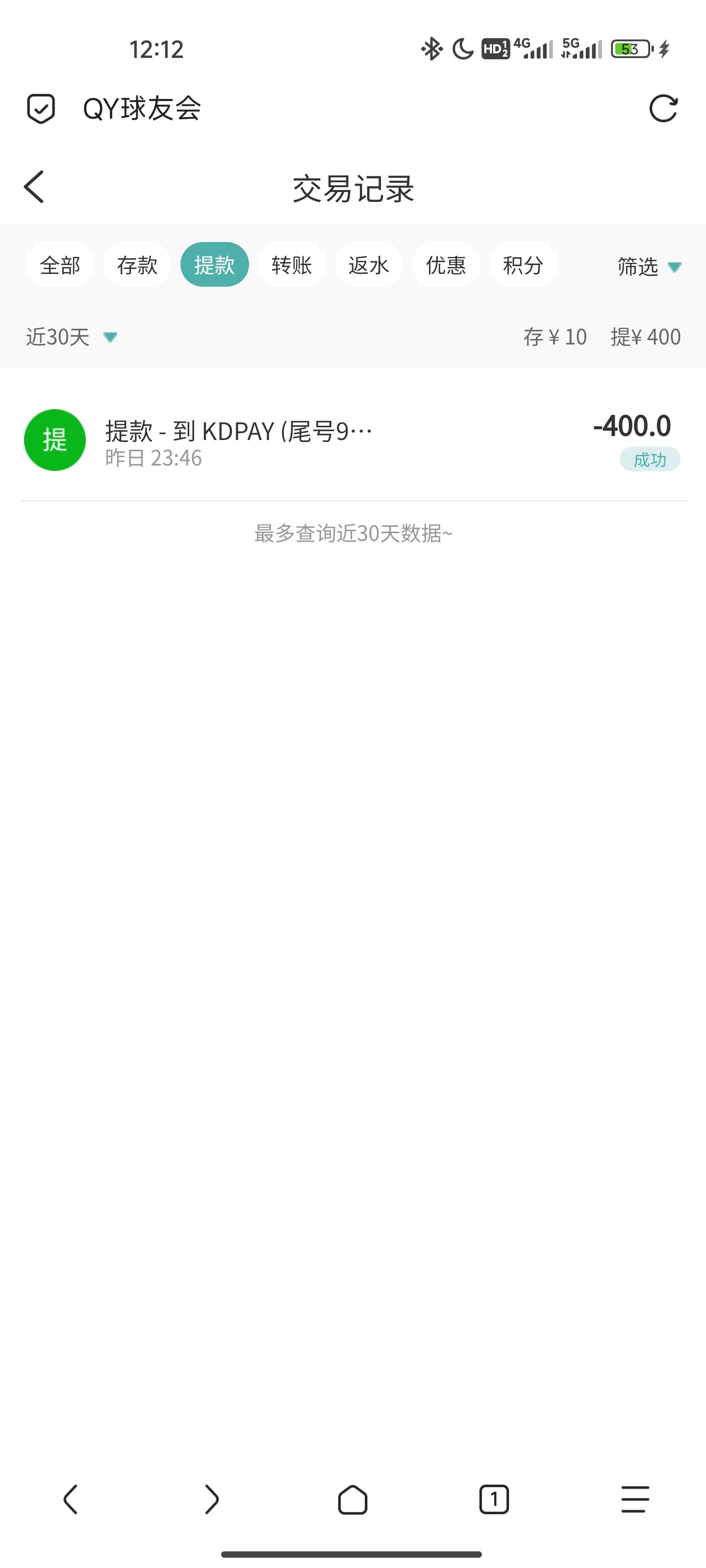Switch to the 全部 tab
706x1568 pixels.
[x=60, y=265]
